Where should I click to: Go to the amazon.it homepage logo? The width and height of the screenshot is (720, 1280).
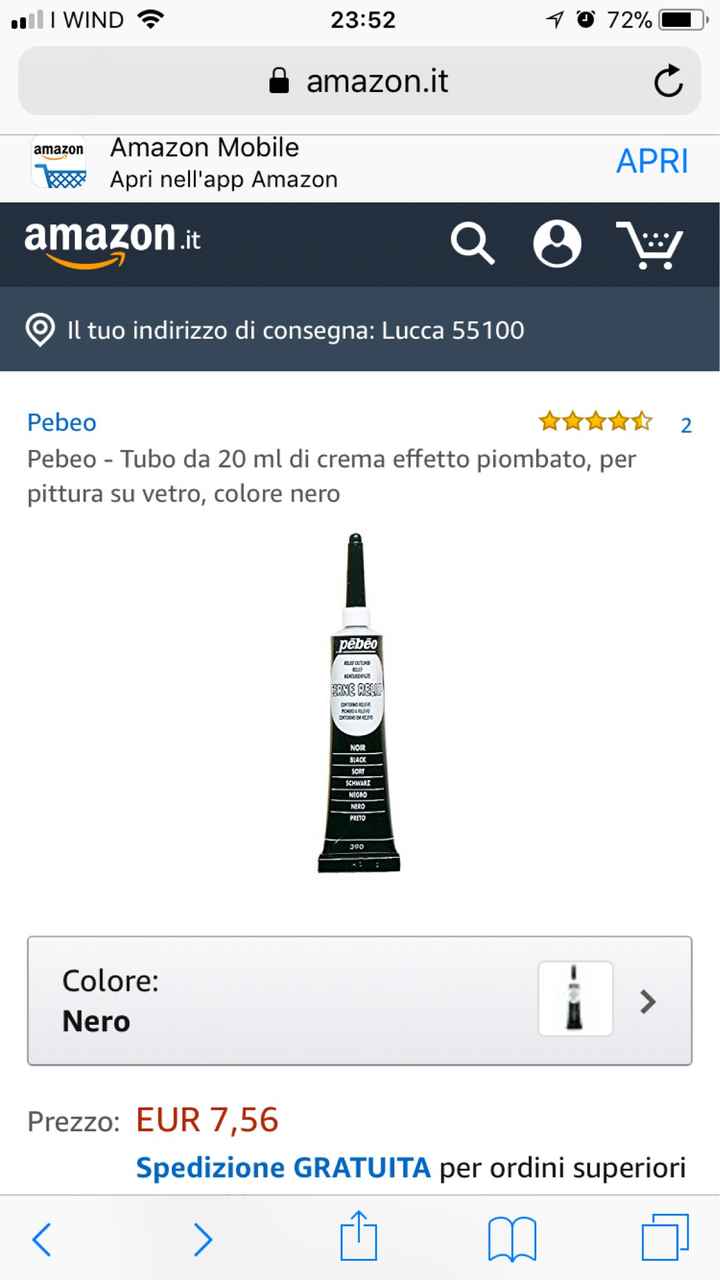coord(112,243)
